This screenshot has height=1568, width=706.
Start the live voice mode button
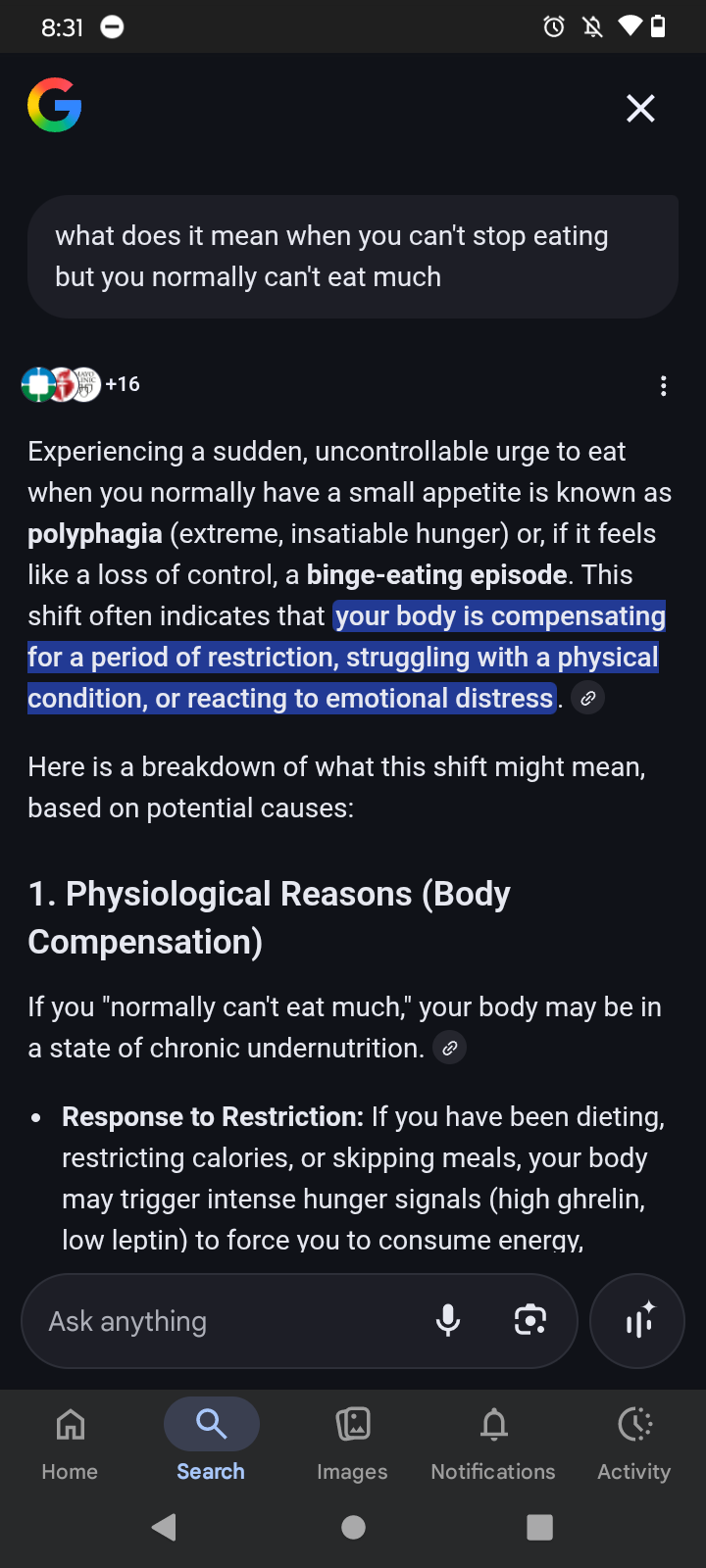pos(638,1321)
